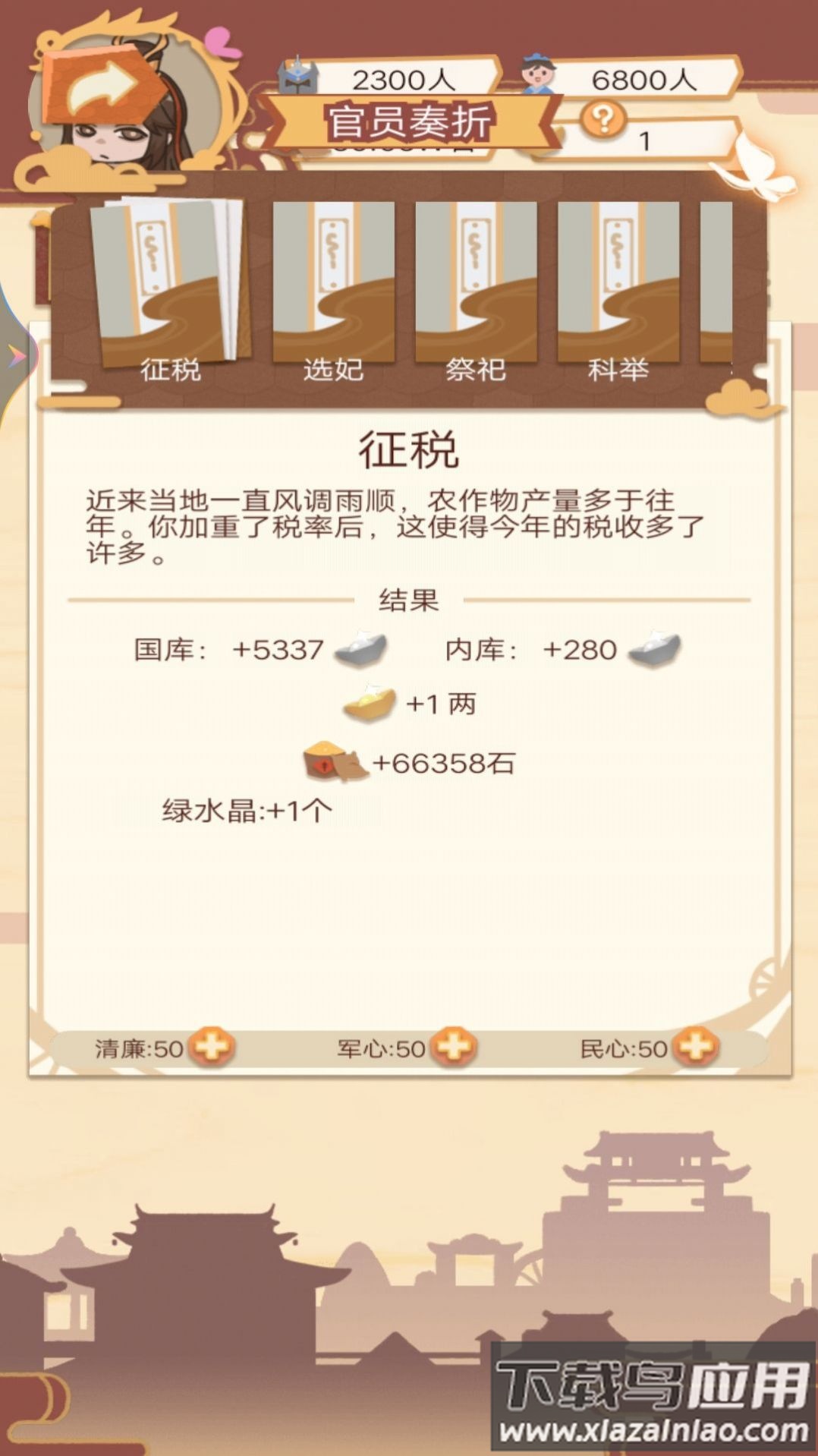
Task: Tap the plus button beside 军心
Action: (x=453, y=1048)
